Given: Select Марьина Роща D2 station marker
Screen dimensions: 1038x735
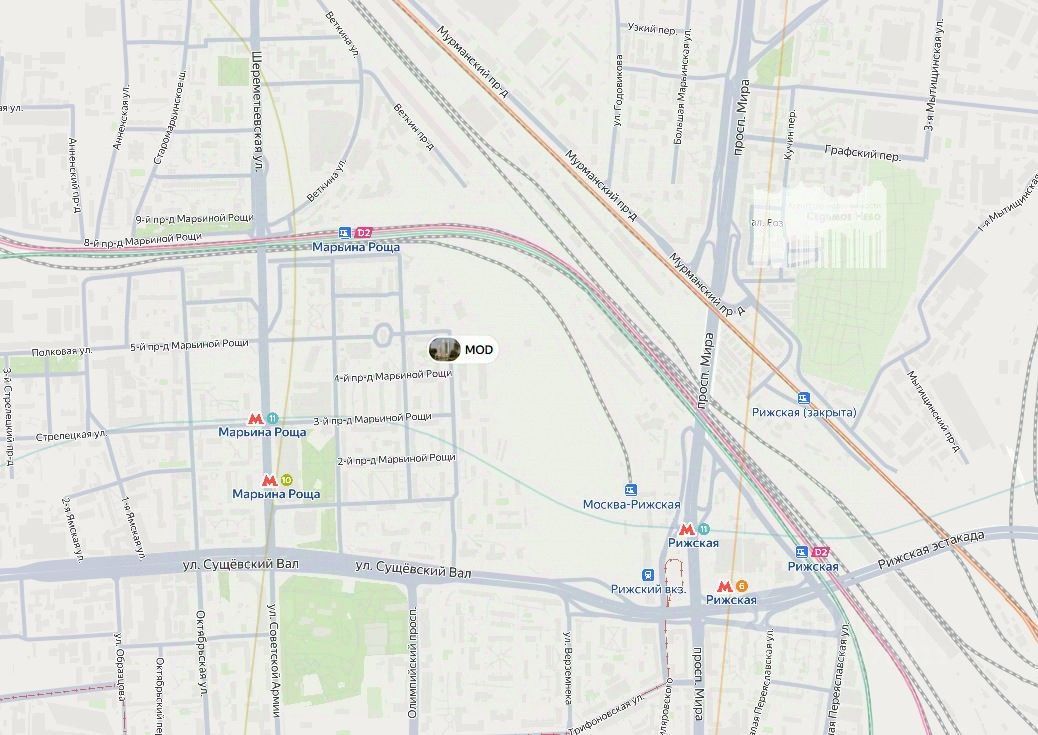Looking at the screenshot, I should pos(347,231).
